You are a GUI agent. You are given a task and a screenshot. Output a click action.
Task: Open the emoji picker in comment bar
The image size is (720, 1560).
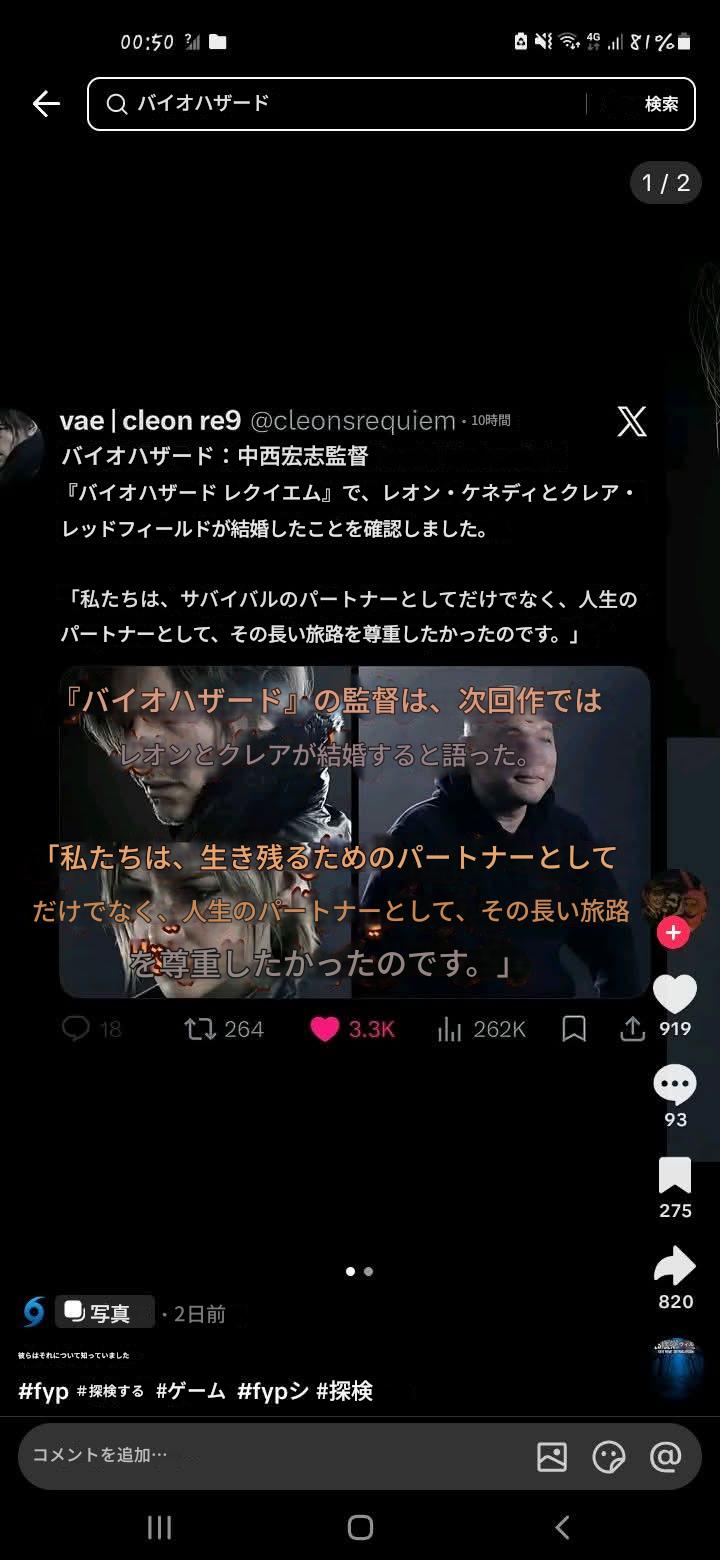(609, 1457)
